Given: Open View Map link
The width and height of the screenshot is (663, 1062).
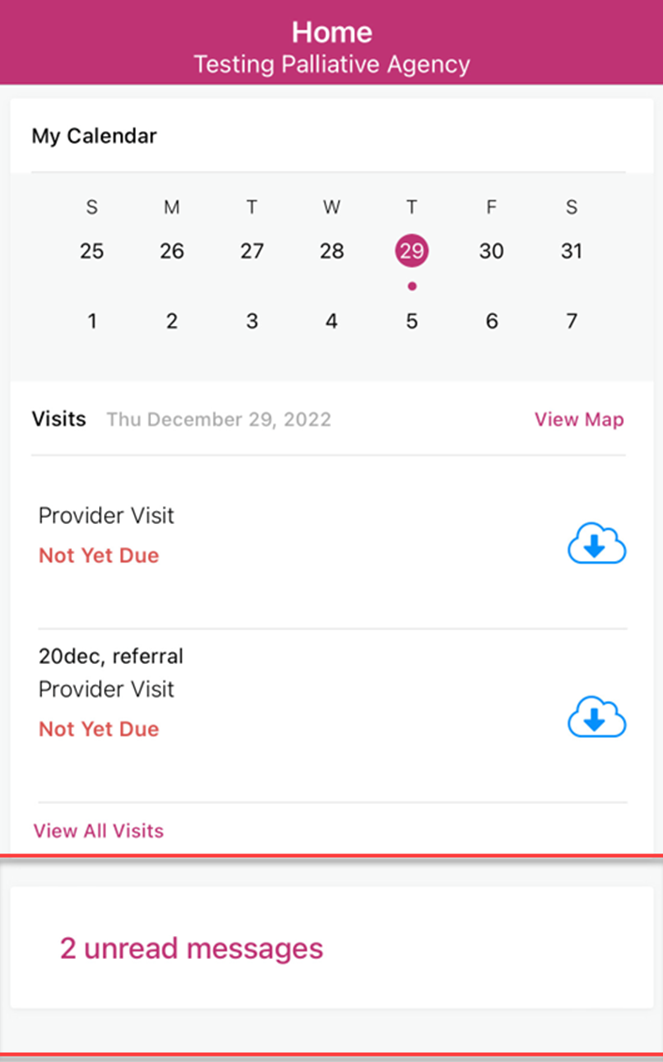Looking at the screenshot, I should 579,420.
